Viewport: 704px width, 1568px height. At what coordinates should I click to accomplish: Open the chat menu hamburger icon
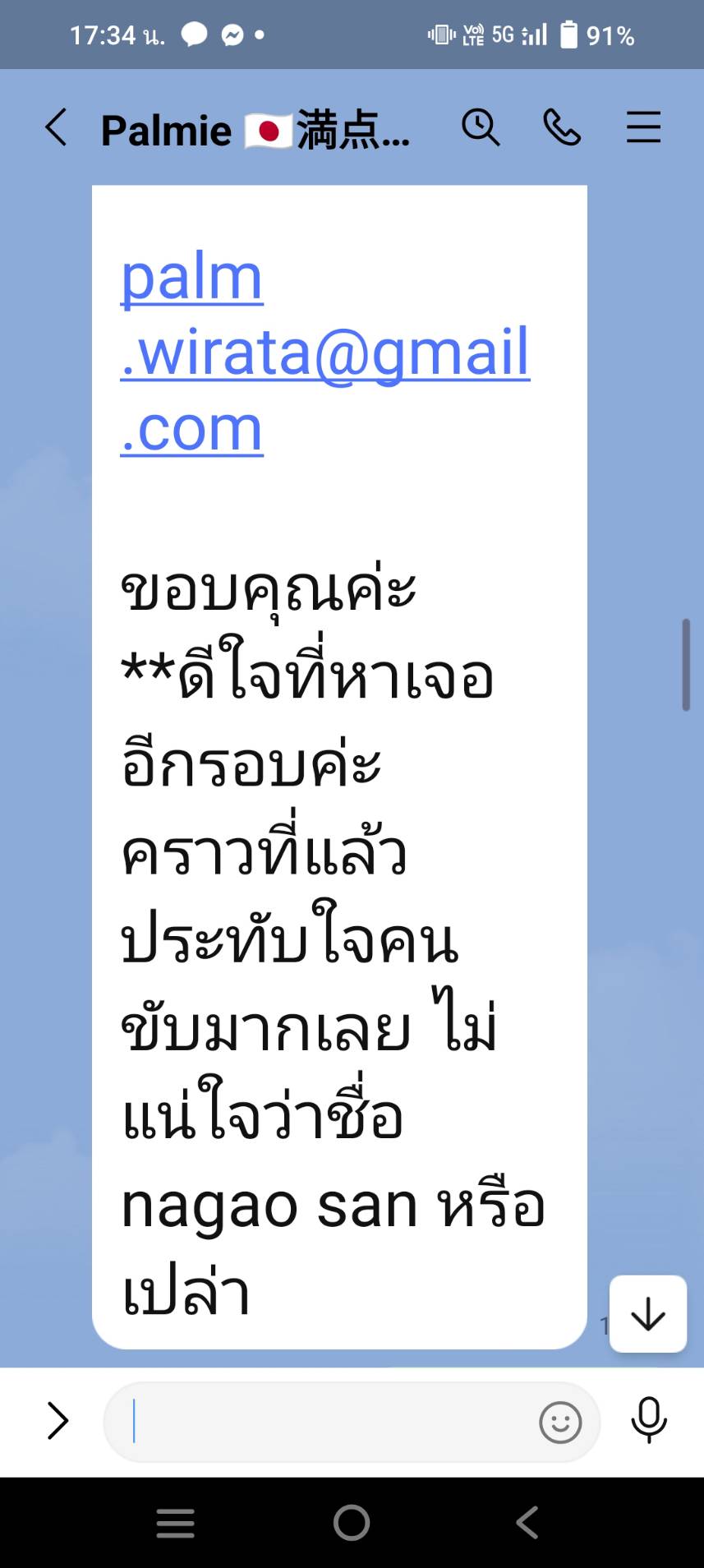point(643,128)
